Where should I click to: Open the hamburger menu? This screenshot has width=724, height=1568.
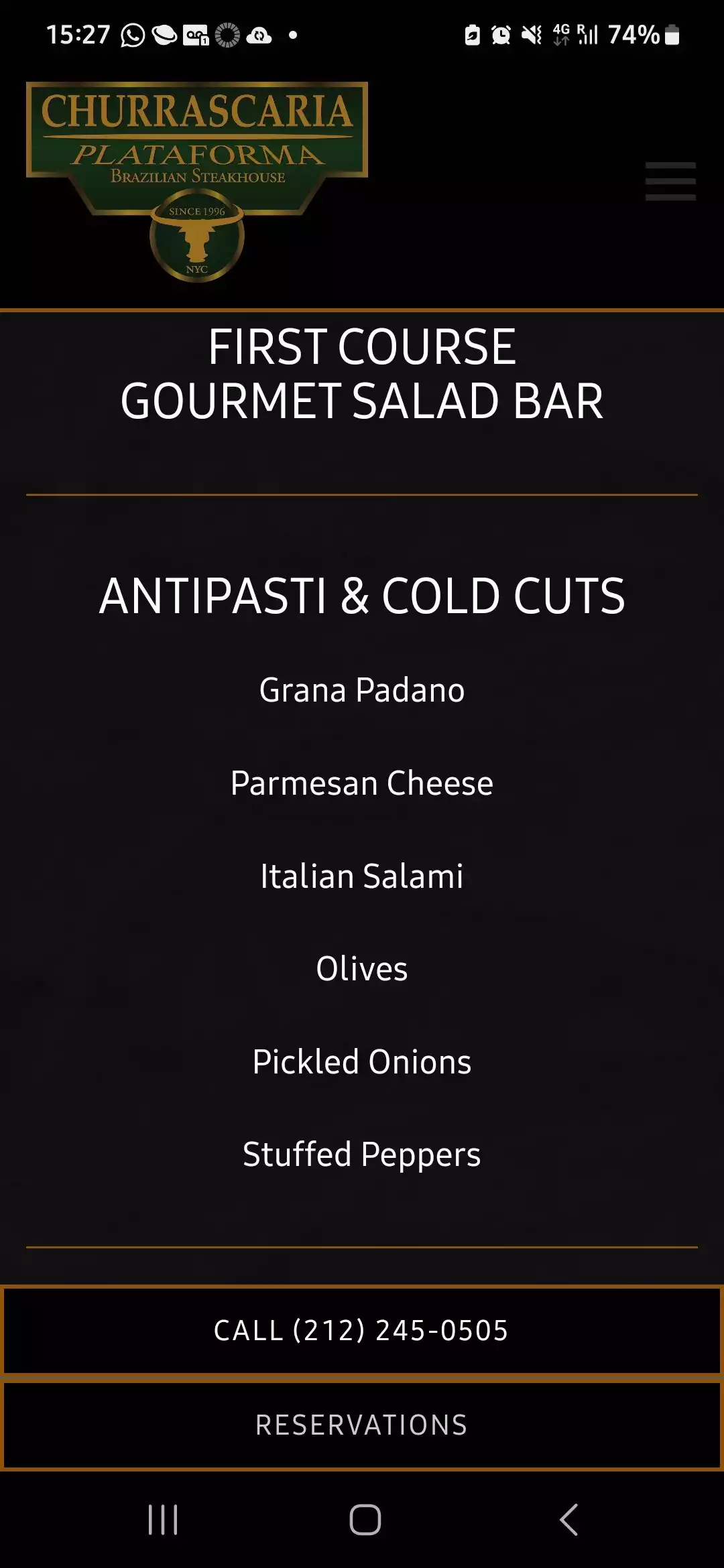coord(670,181)
